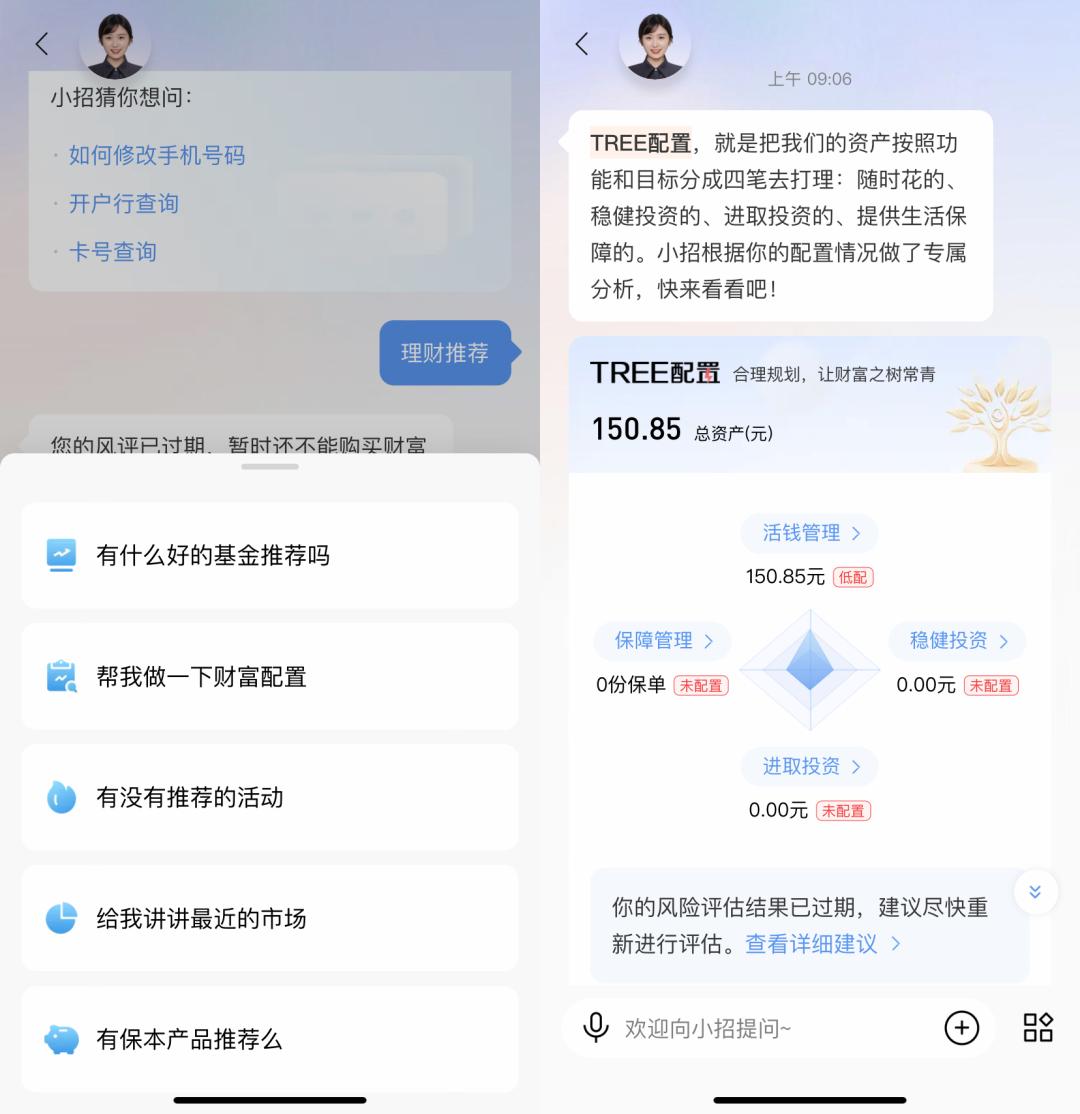View 进取投资 category
Image resolution: width=1080 pixels, height=1114 pixels.
tap(810, 767)
